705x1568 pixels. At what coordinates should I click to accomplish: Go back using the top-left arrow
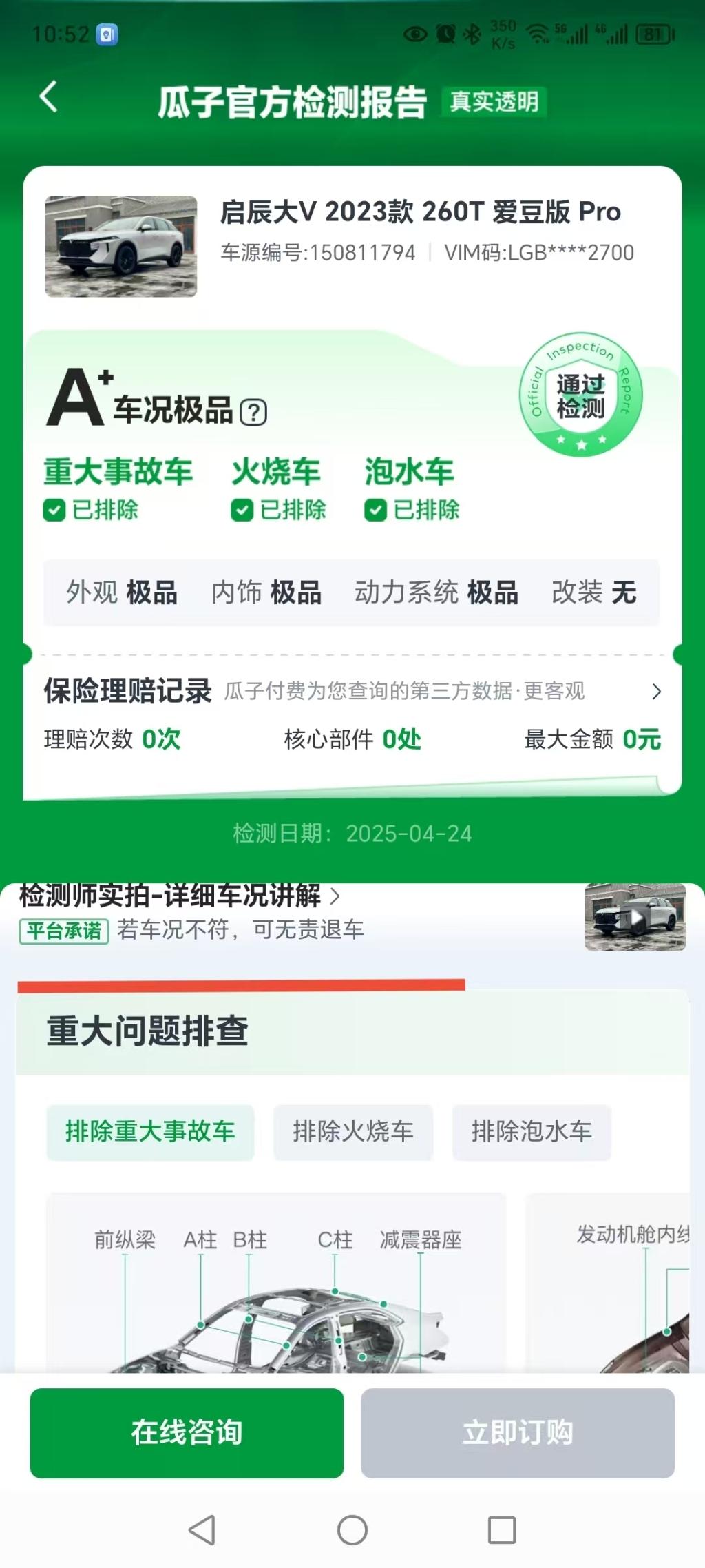pos(48,96)
